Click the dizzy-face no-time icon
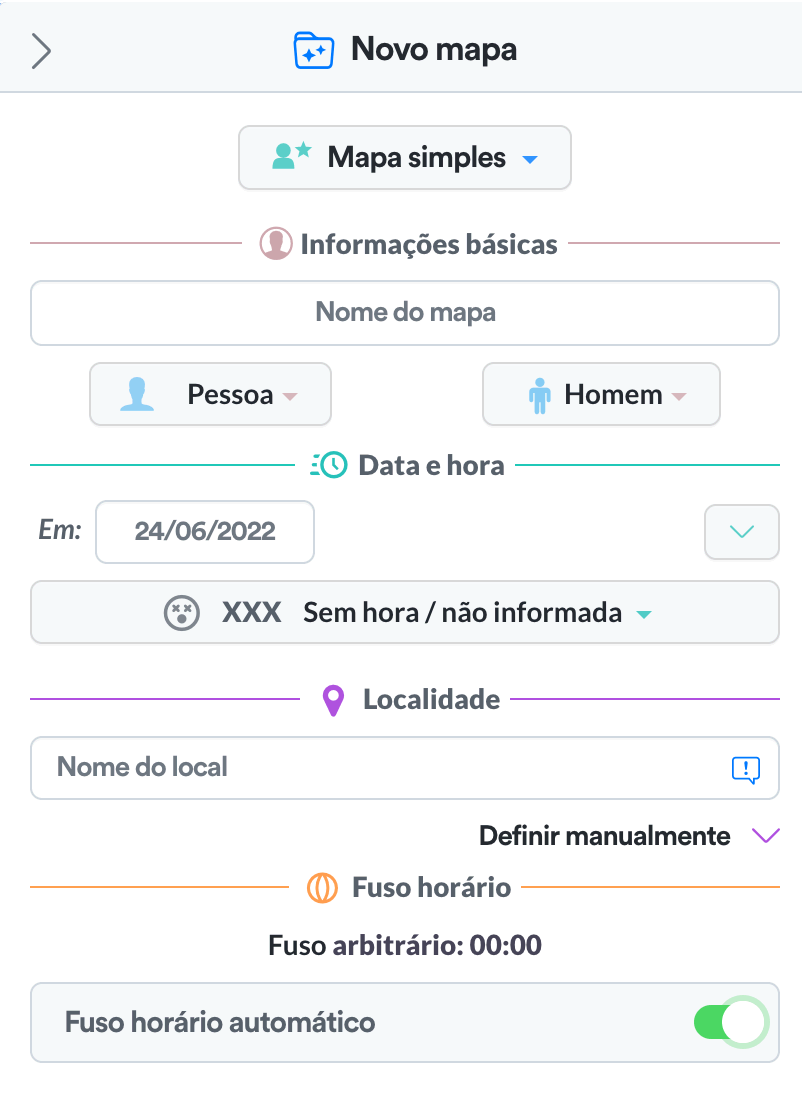The image size is (802, 1094). 179,612
